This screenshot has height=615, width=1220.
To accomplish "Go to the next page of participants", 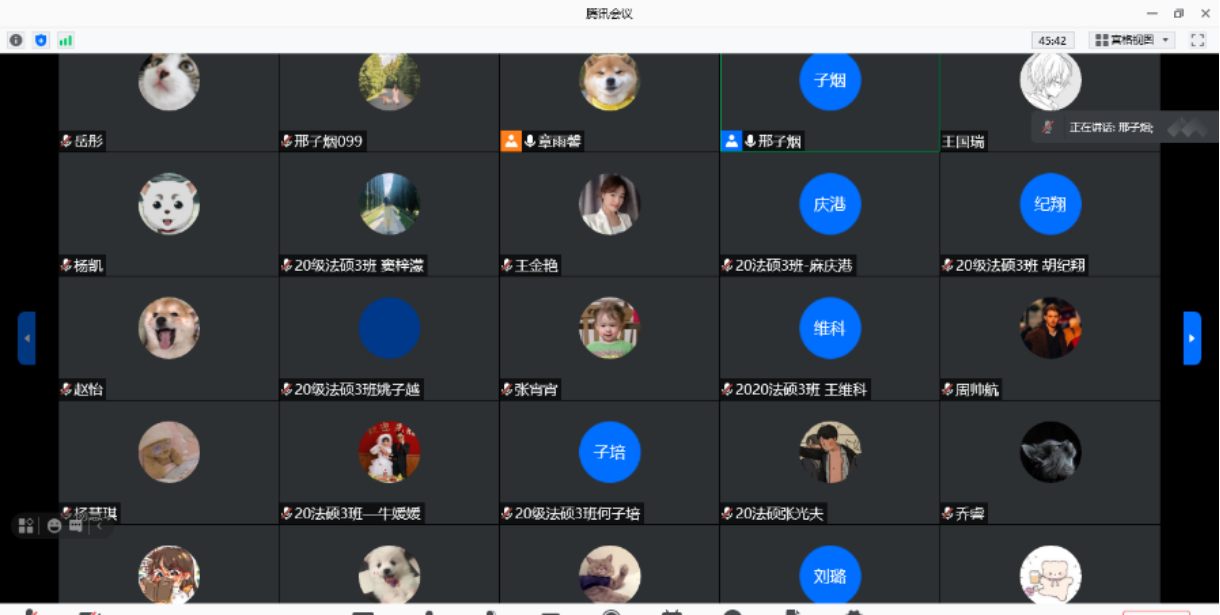I will click(1191, 338).
